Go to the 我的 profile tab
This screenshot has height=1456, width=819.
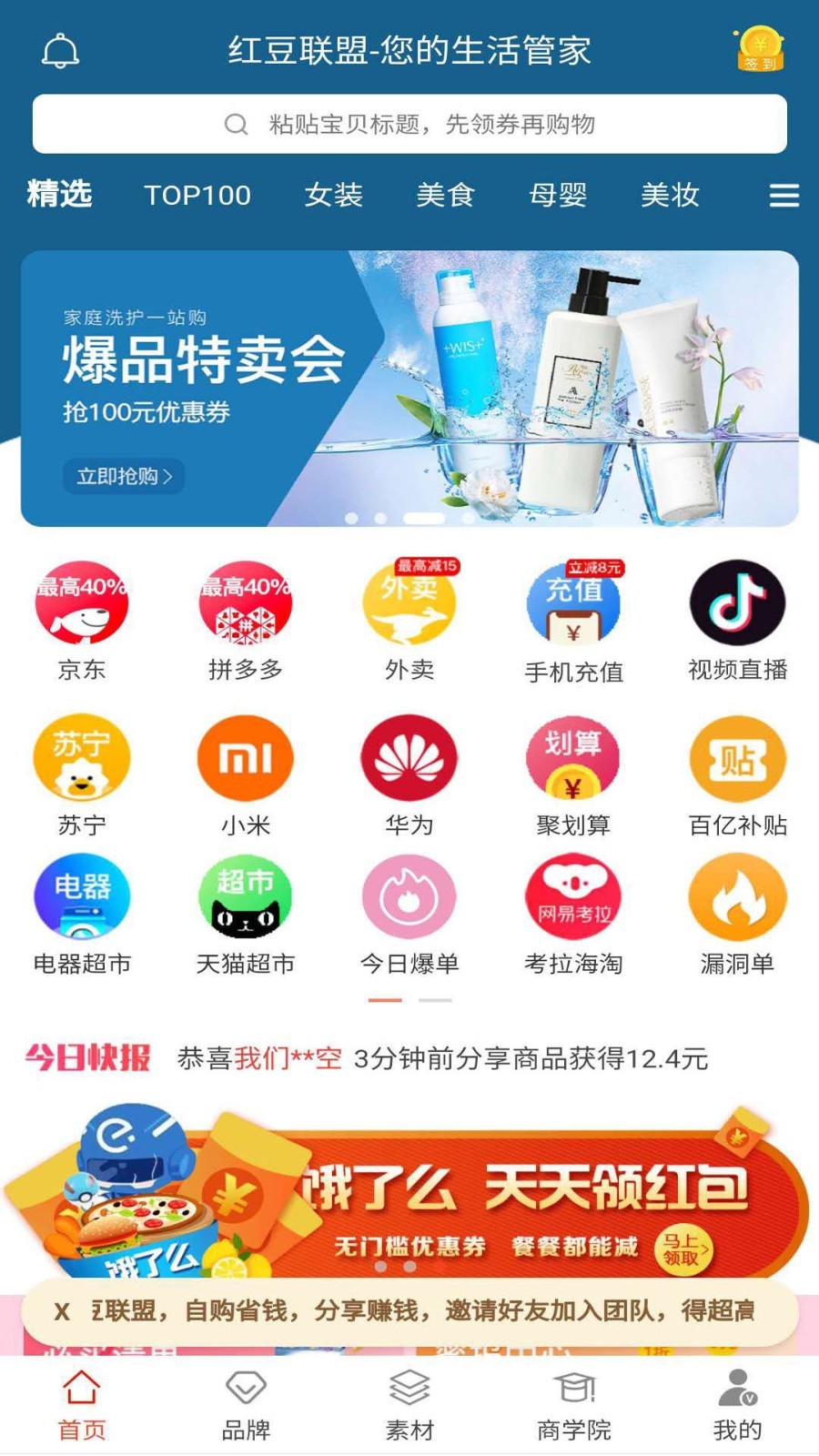(x=737, y=1406)
